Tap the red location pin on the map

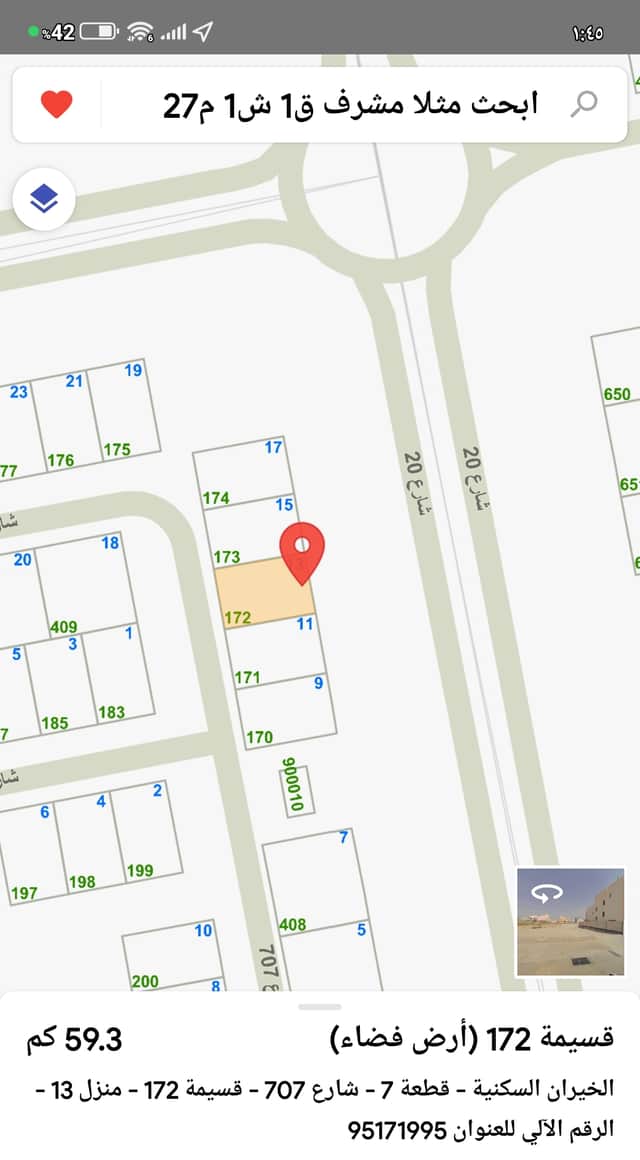tap(301, 550)
